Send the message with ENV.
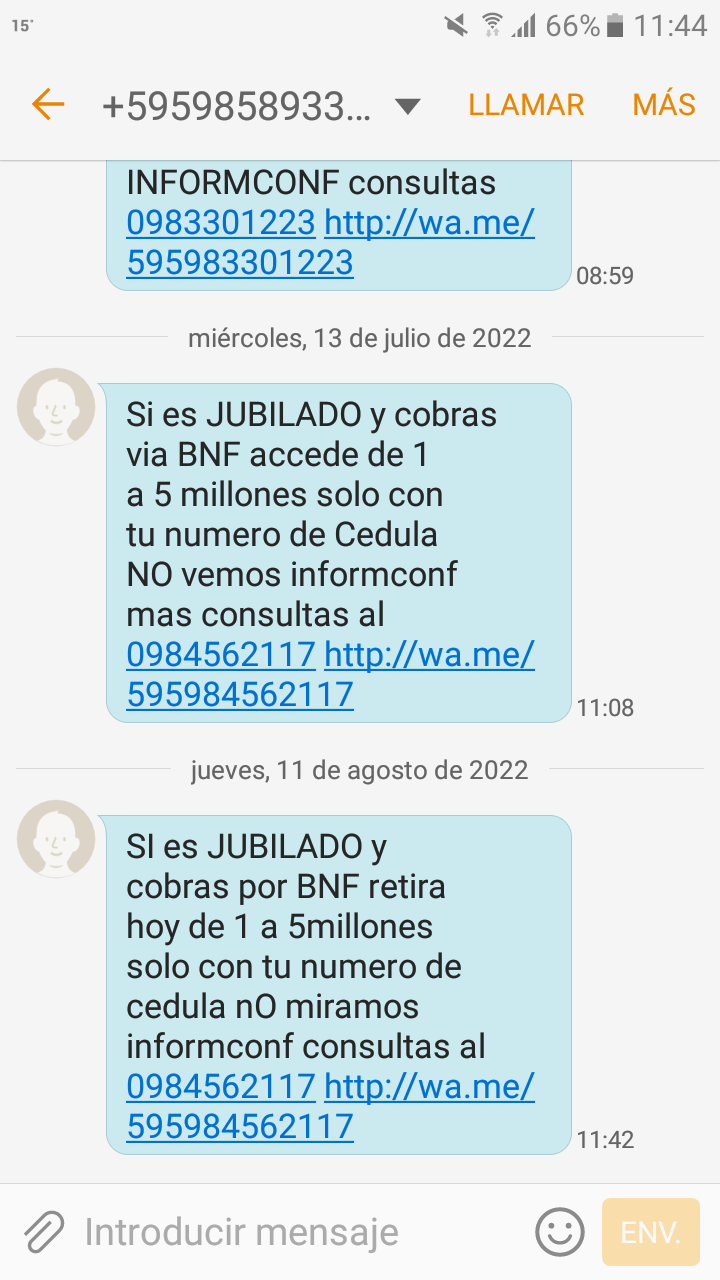This screenshot has height=1280, width=720. [x=651, y=1232]
